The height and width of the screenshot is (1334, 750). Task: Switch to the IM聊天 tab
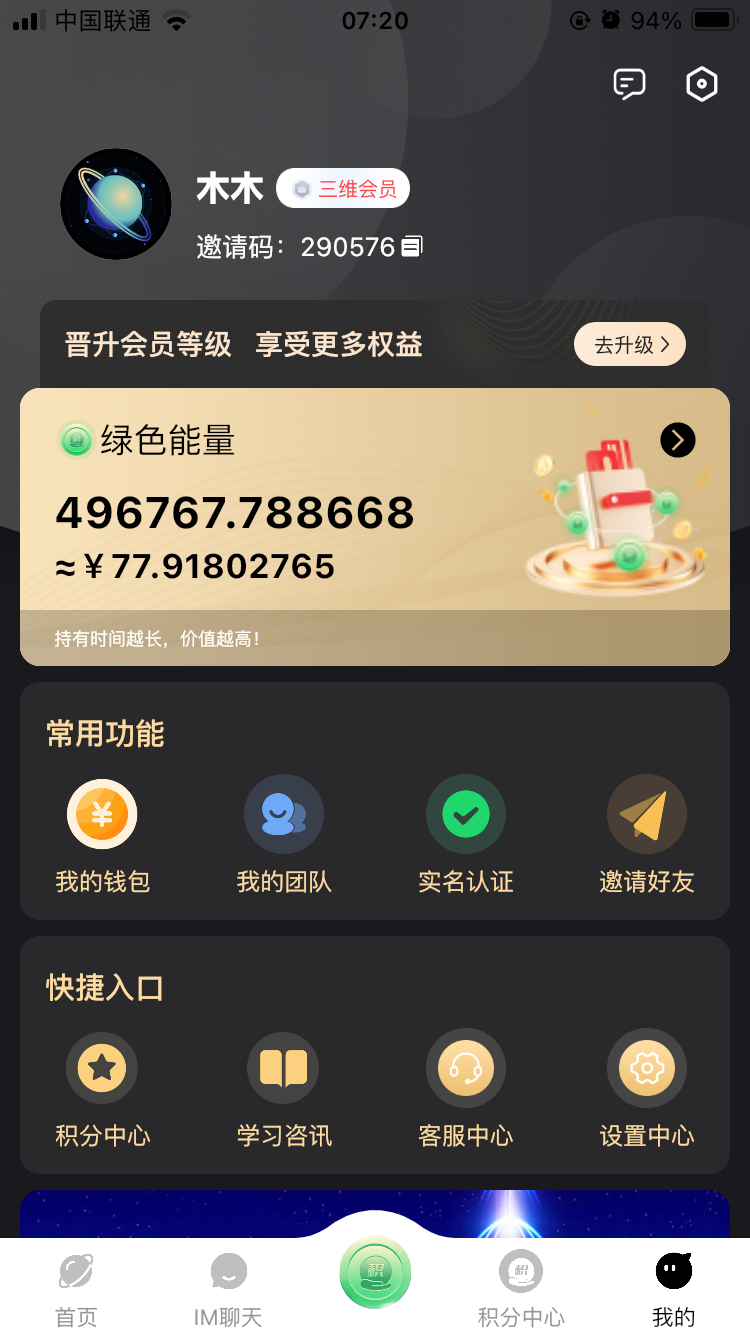[228, 1290]
